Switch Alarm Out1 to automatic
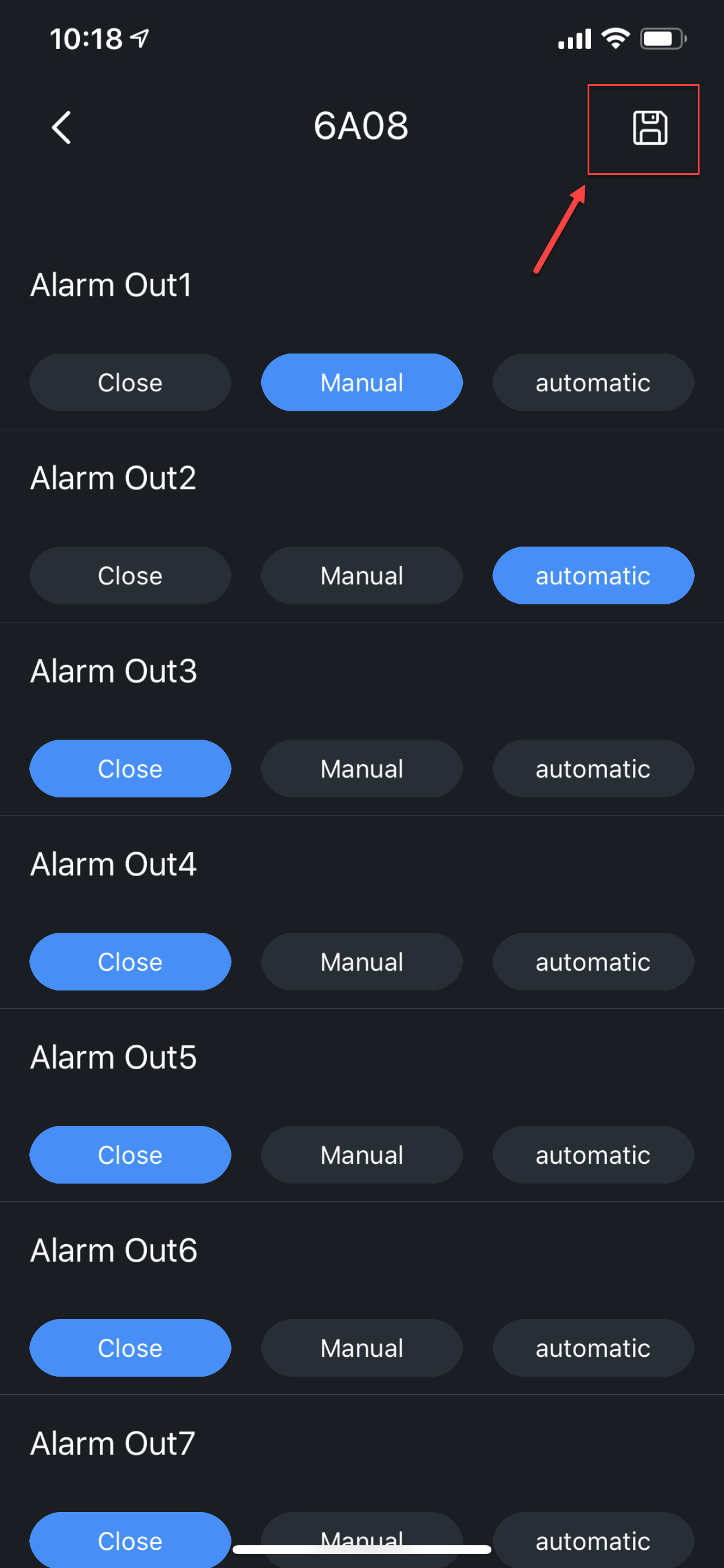Image resolution: width=724 pixels, height=1568 pixels. 593,382
